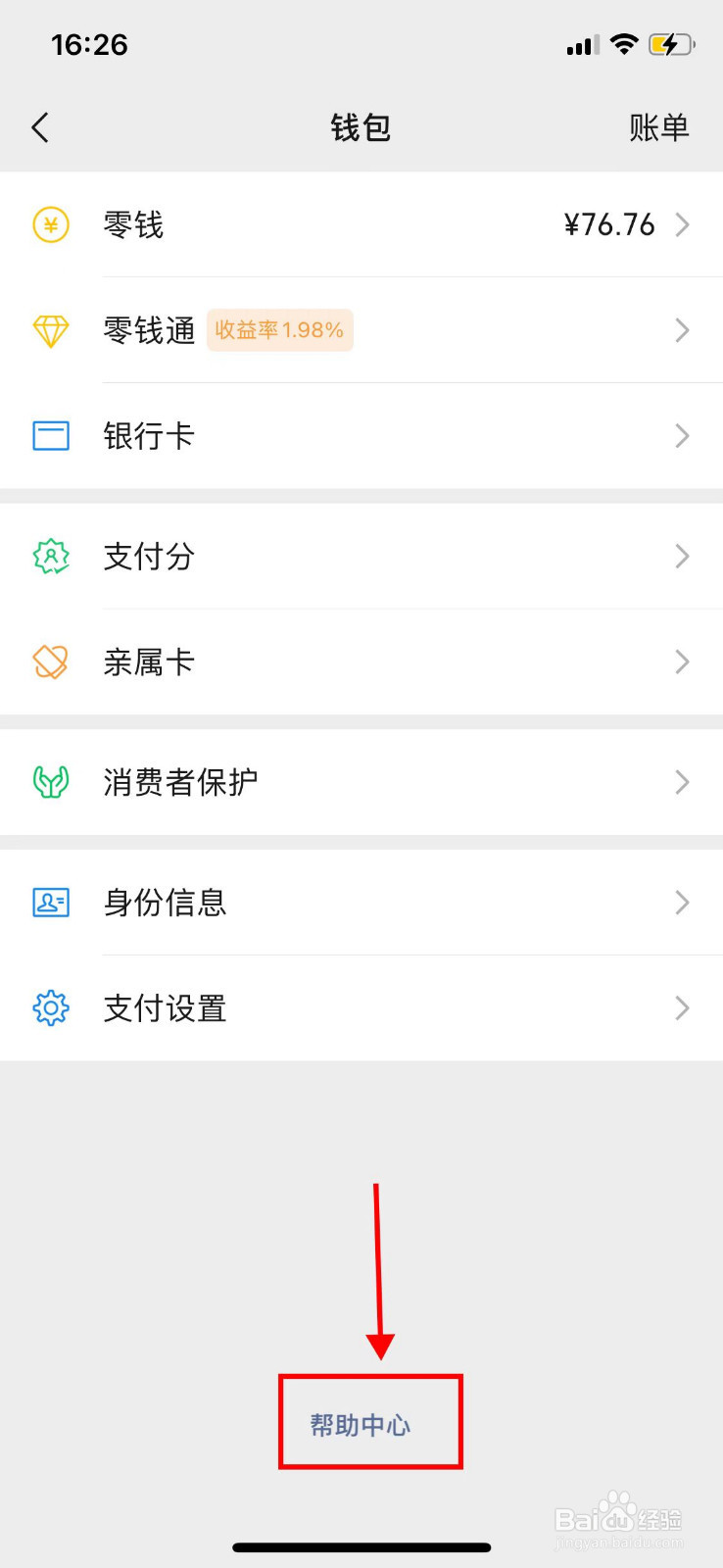The height and width of the screenshot is (1568, 723).
Task: Open 消费者保护
Action: 361,782
